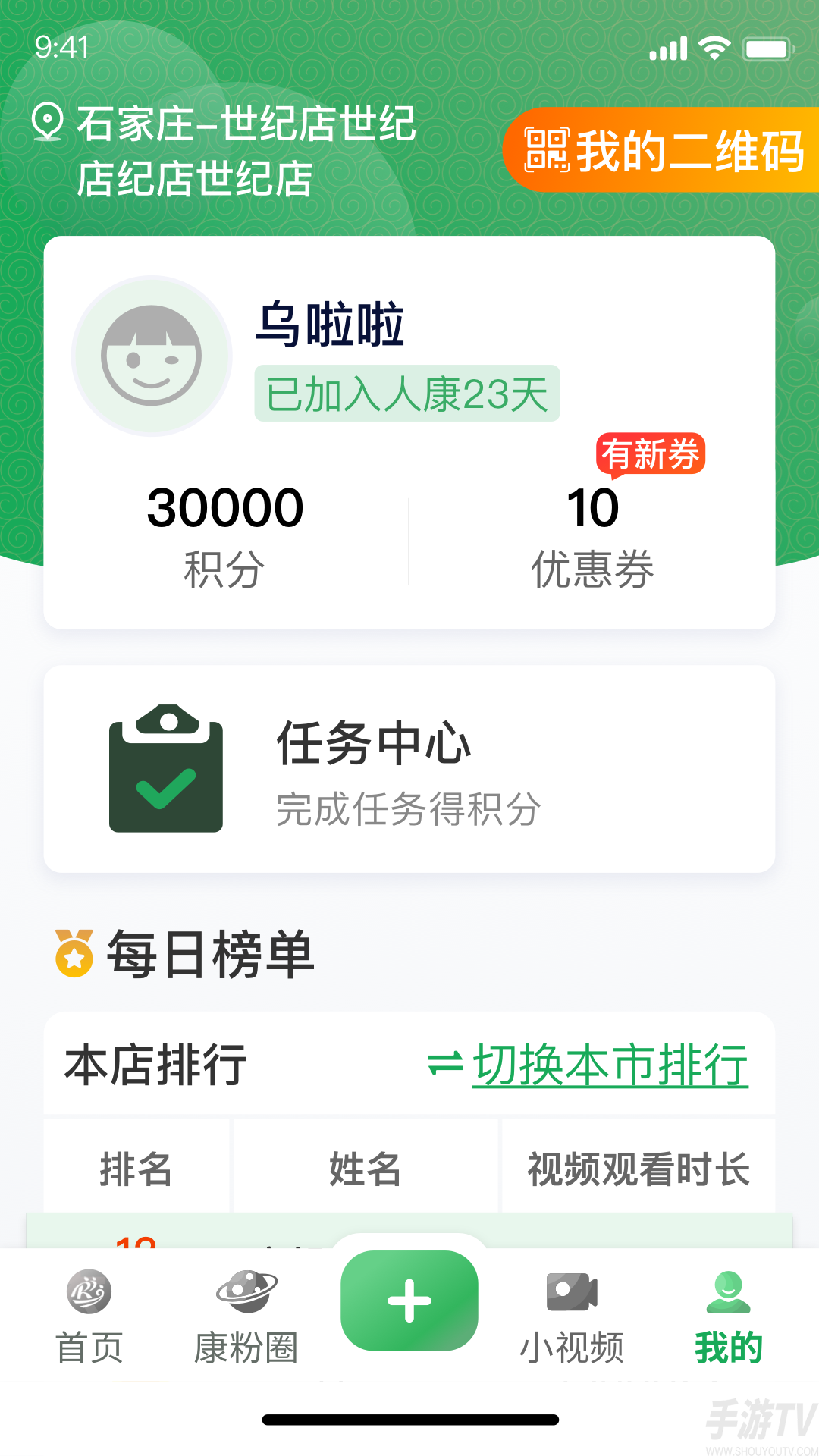
Task: Go to the 首页 home tab
Action: [x=89, y=1318]
